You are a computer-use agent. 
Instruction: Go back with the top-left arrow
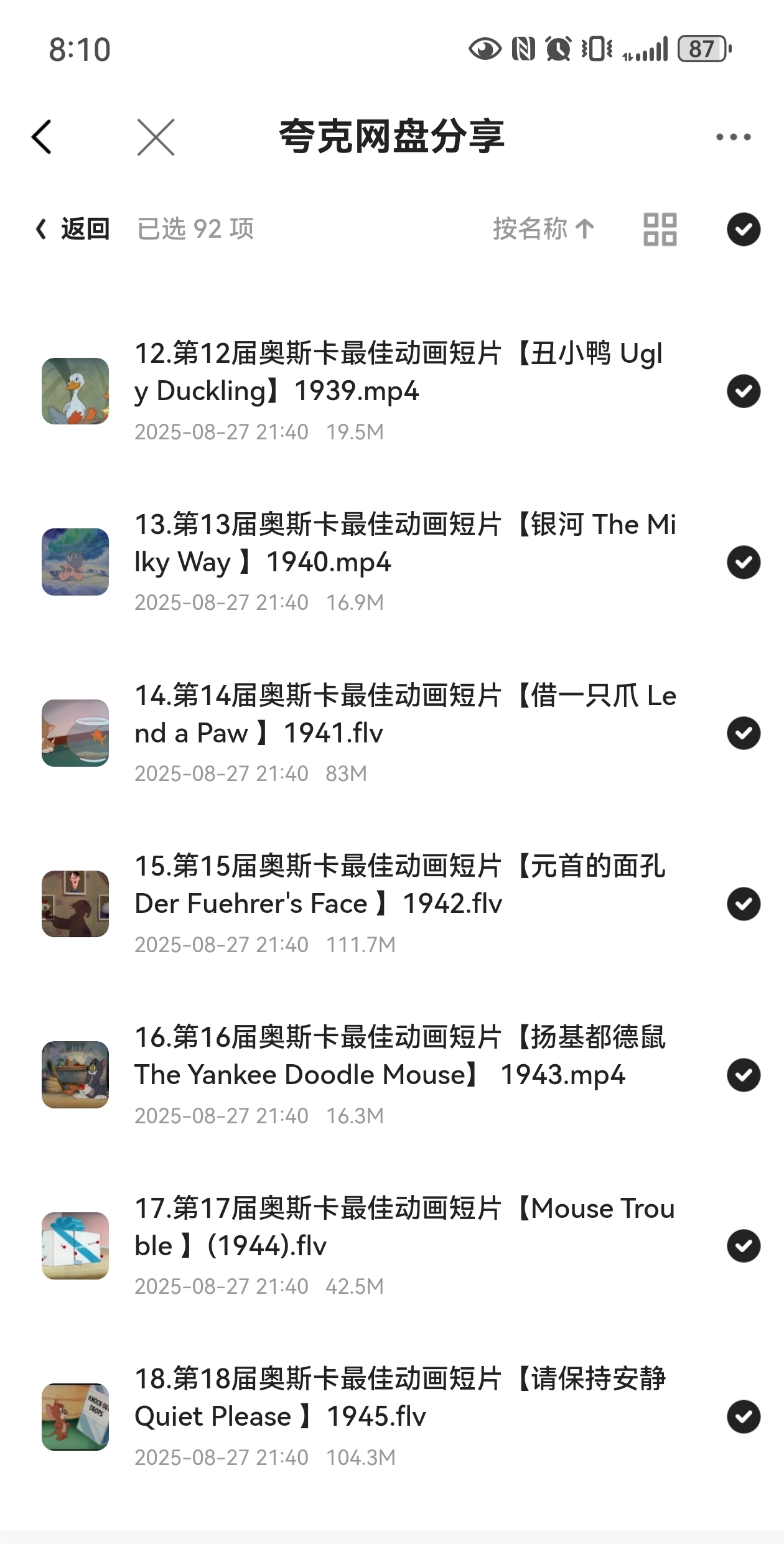tap(42, 137)
